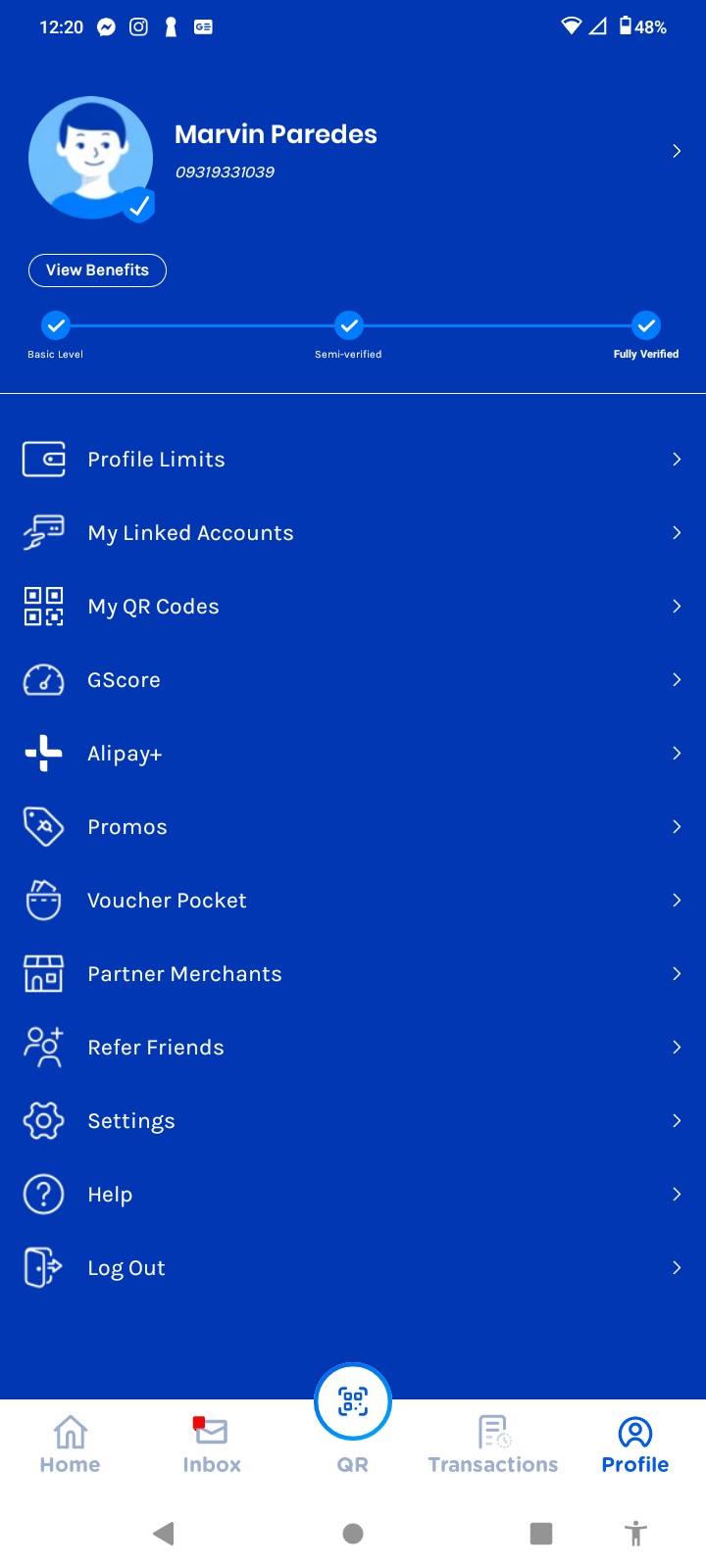Image resolution: width=706 pixels, height=1568 pixels.
Task: Open the Inbox tab
Action: (x=211, y=1445)
